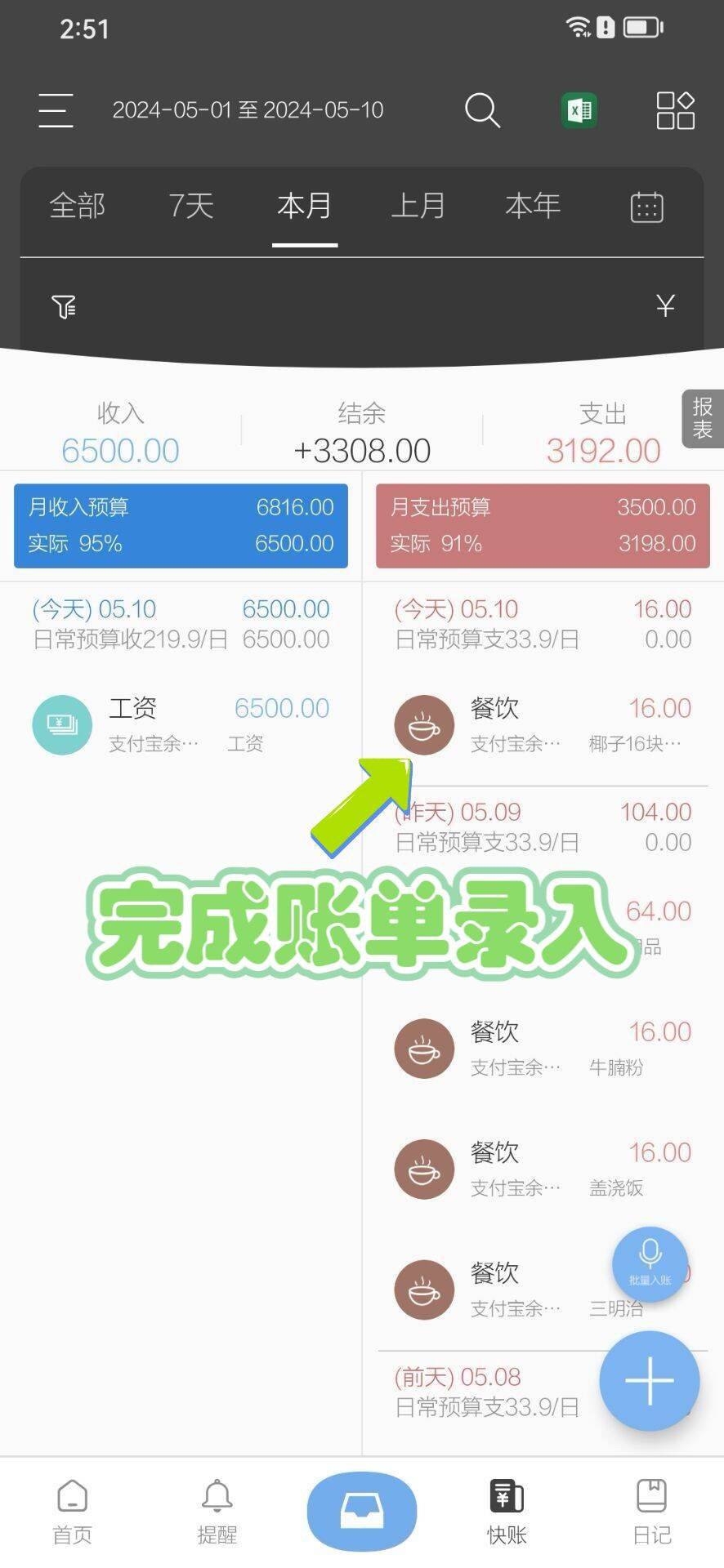724x1568 pixels.
Task: Open the 餐饮 盖浇饭 expense entry
Action: (543, 1169)
